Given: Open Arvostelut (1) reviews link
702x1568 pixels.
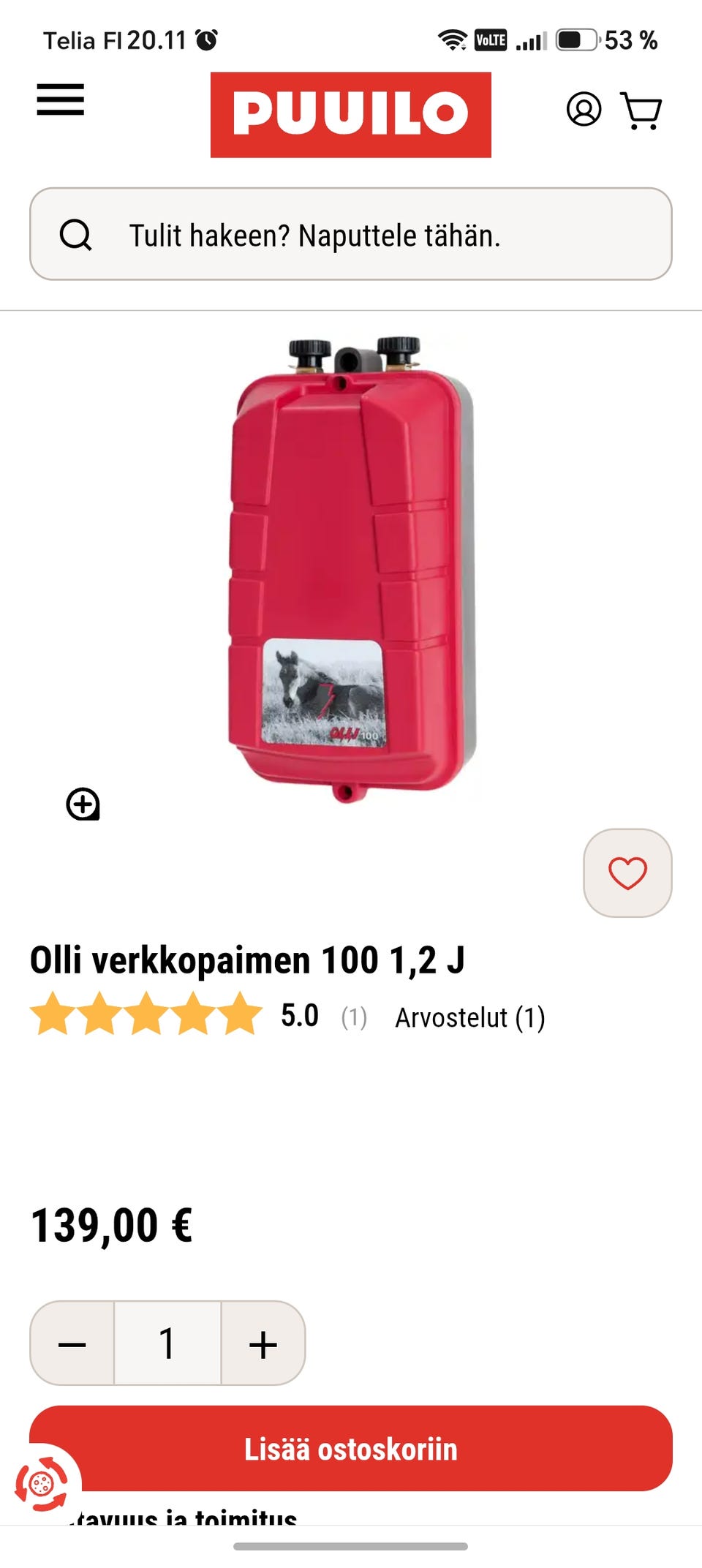Looking at the screenshot, I should [x=470, y=1017].
